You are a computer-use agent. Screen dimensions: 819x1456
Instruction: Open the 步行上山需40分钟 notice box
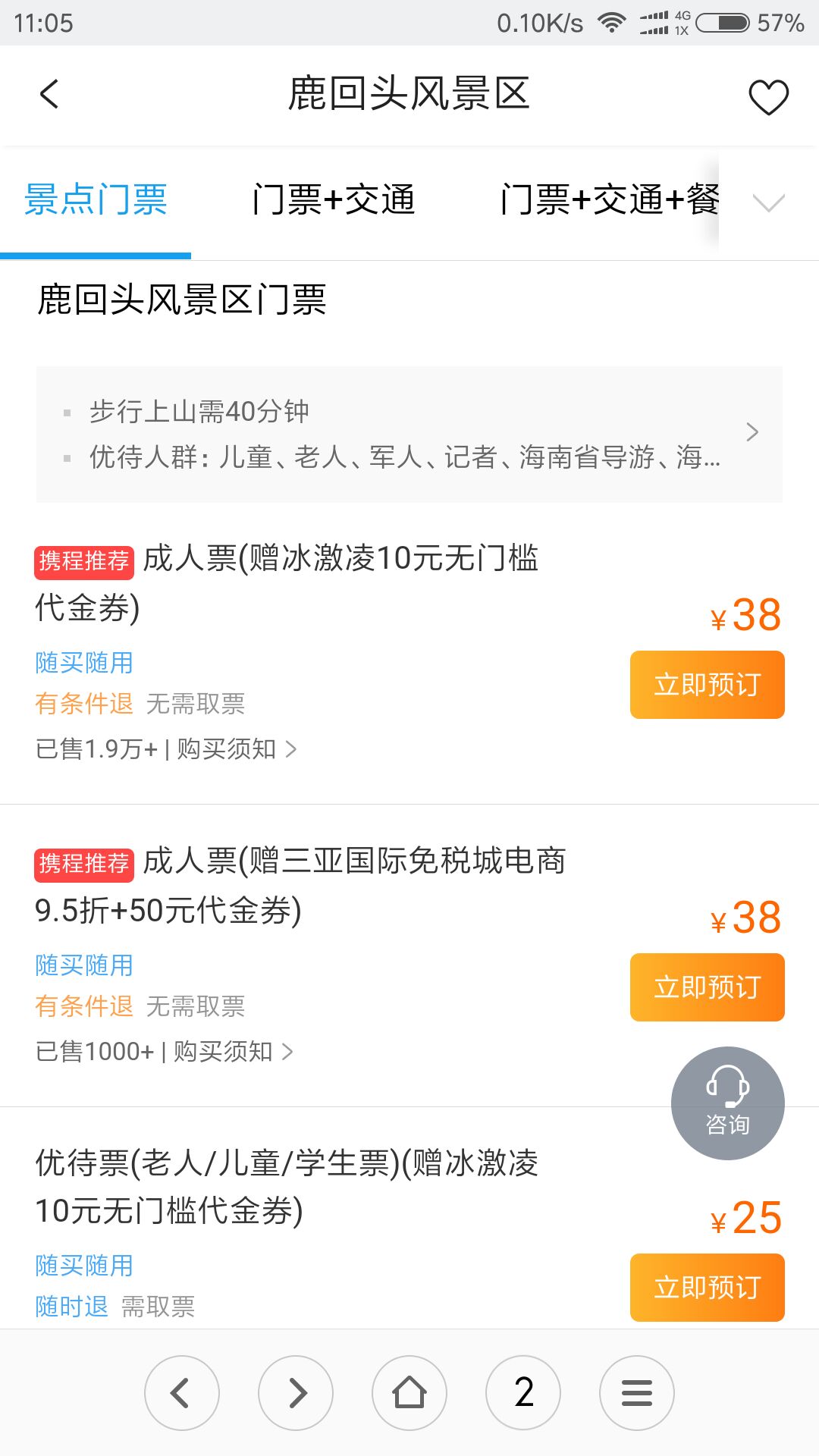[x=409, y=434]
